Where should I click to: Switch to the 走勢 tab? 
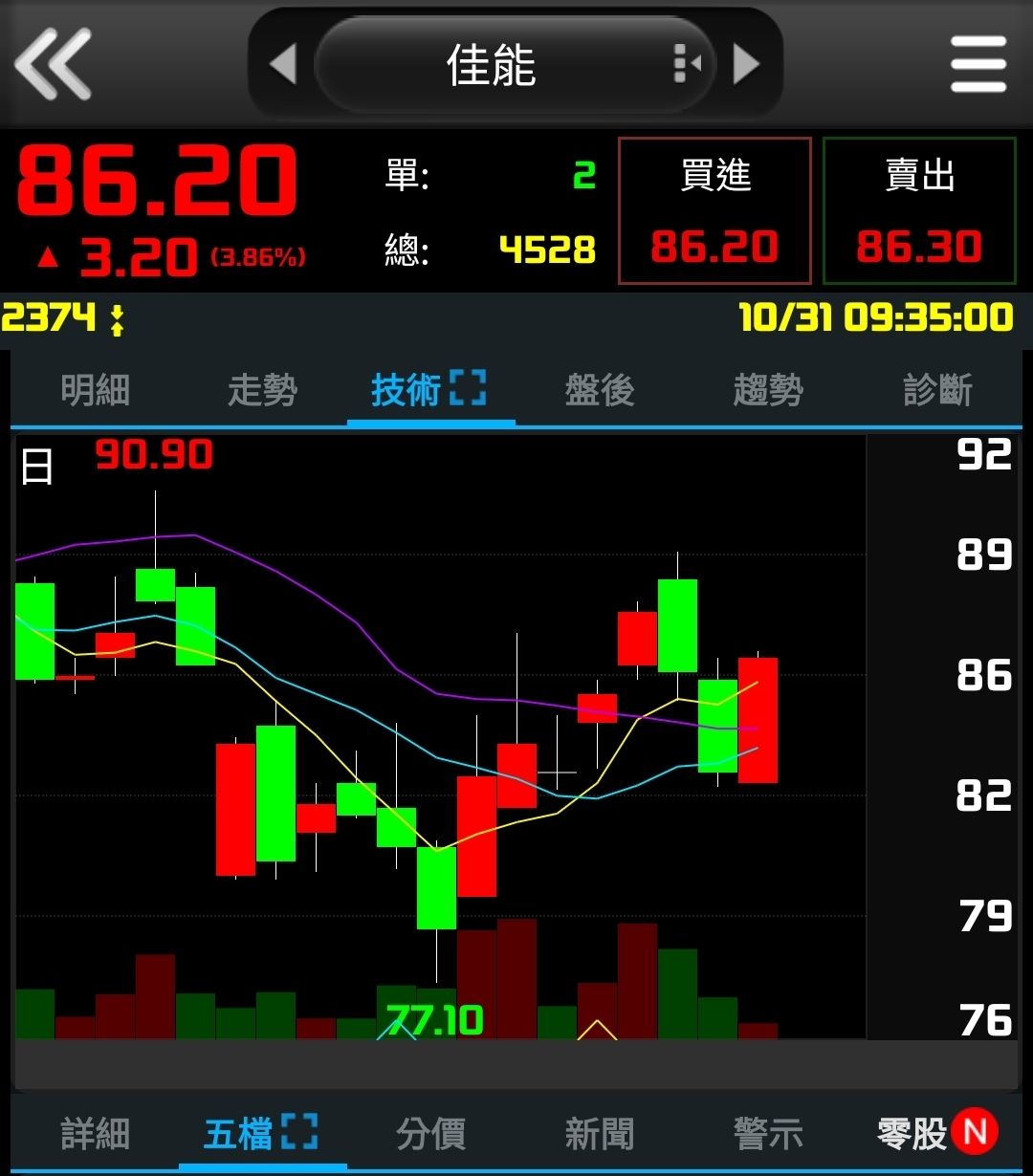coord(262,390)
